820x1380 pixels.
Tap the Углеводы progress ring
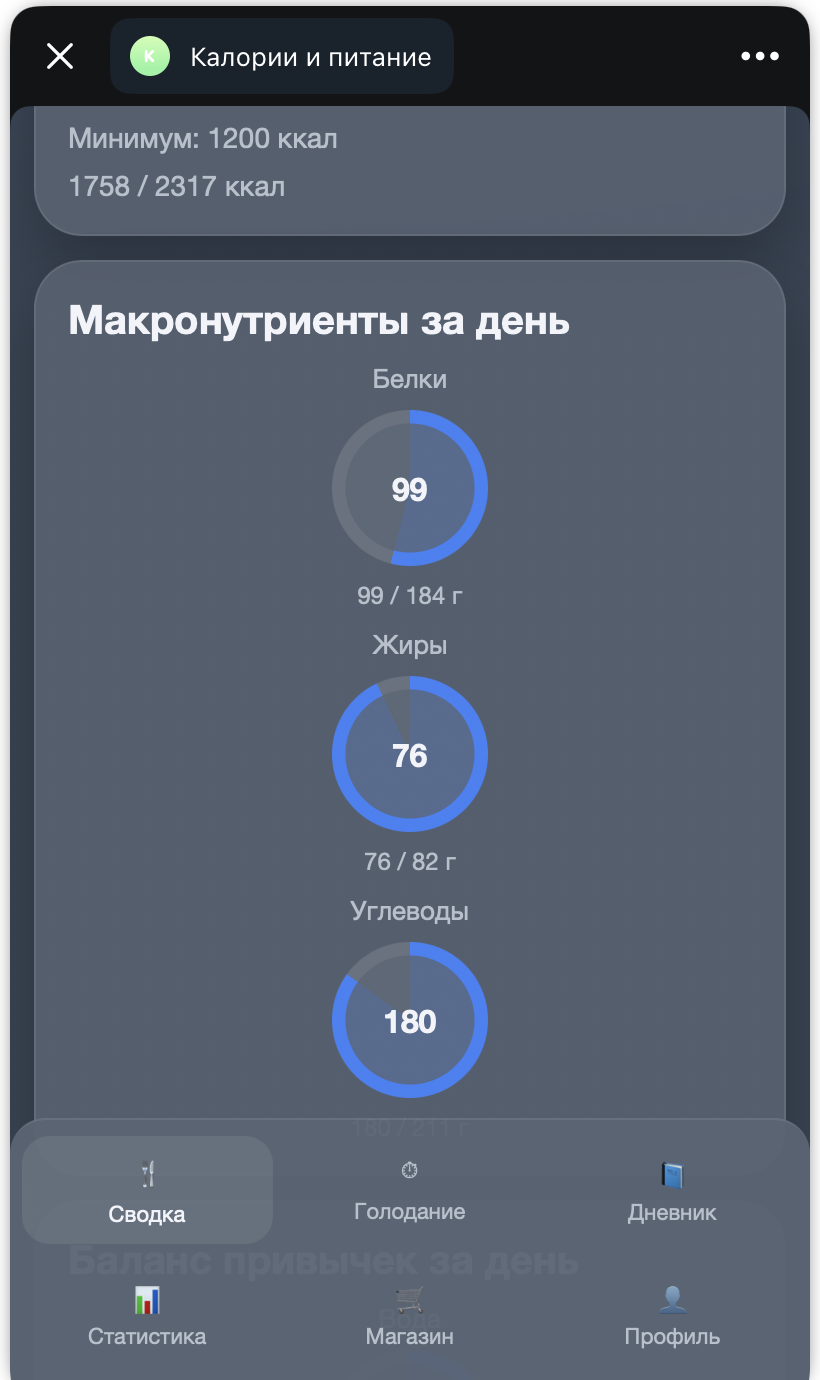409,1020
